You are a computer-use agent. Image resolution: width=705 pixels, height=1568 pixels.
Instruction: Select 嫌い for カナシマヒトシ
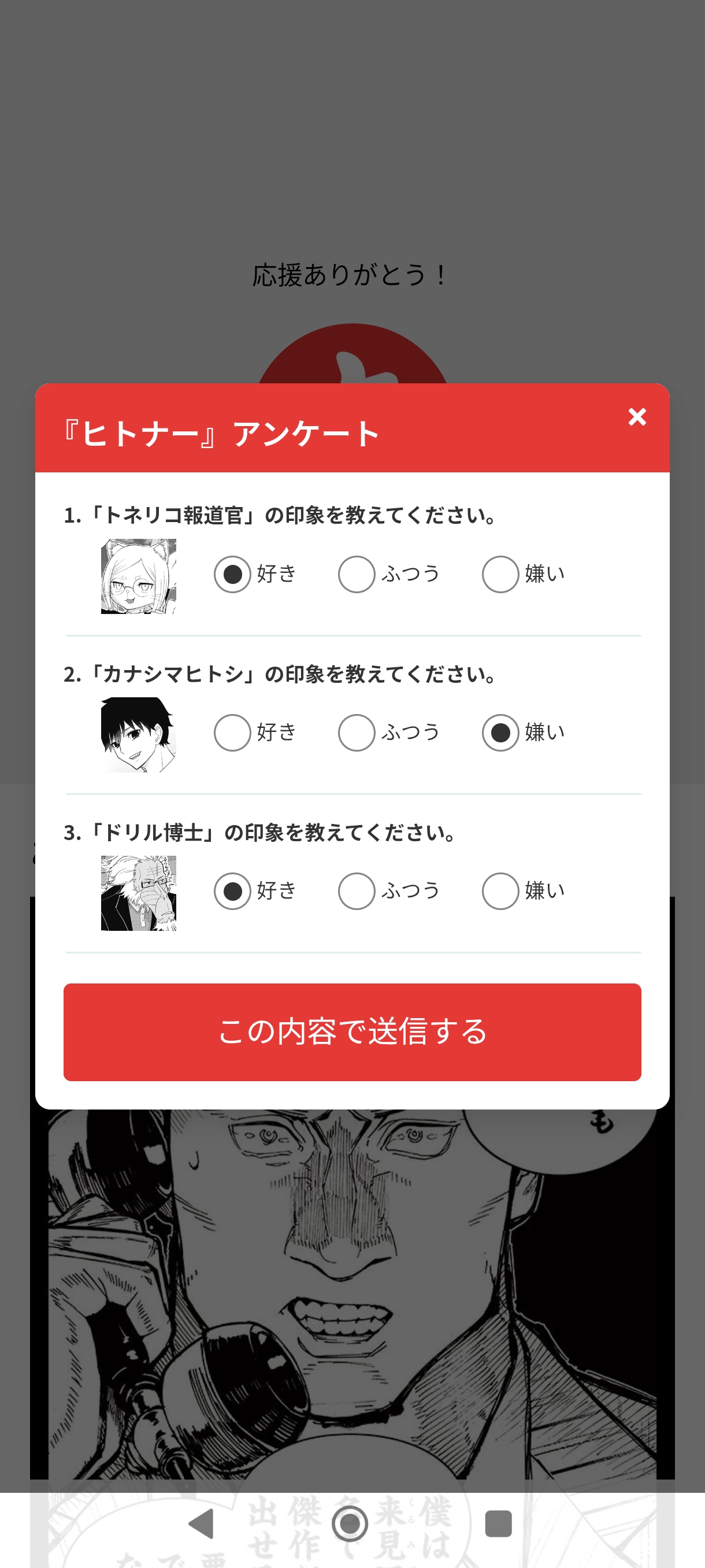[x=500, y=733]
